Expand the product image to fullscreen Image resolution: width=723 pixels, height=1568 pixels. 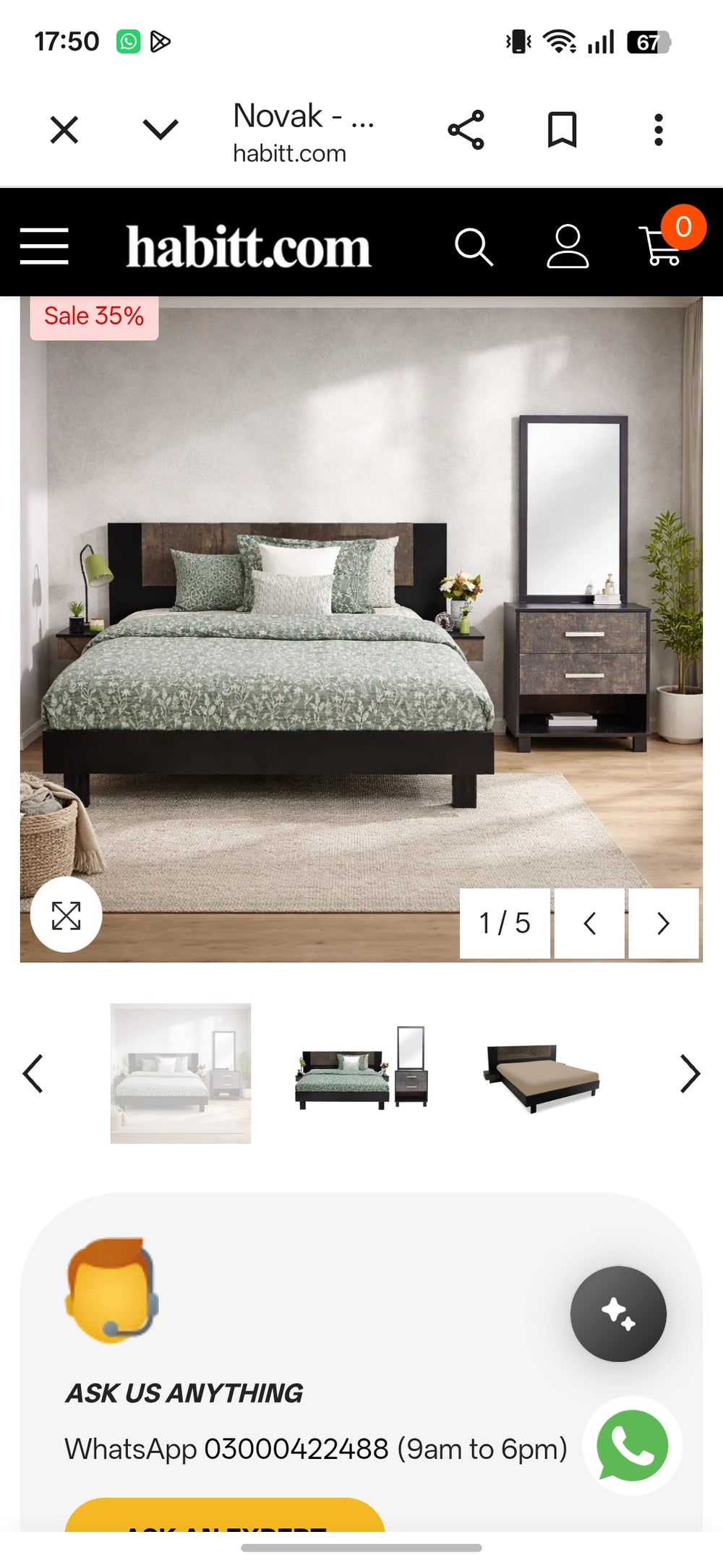point(66,916)
